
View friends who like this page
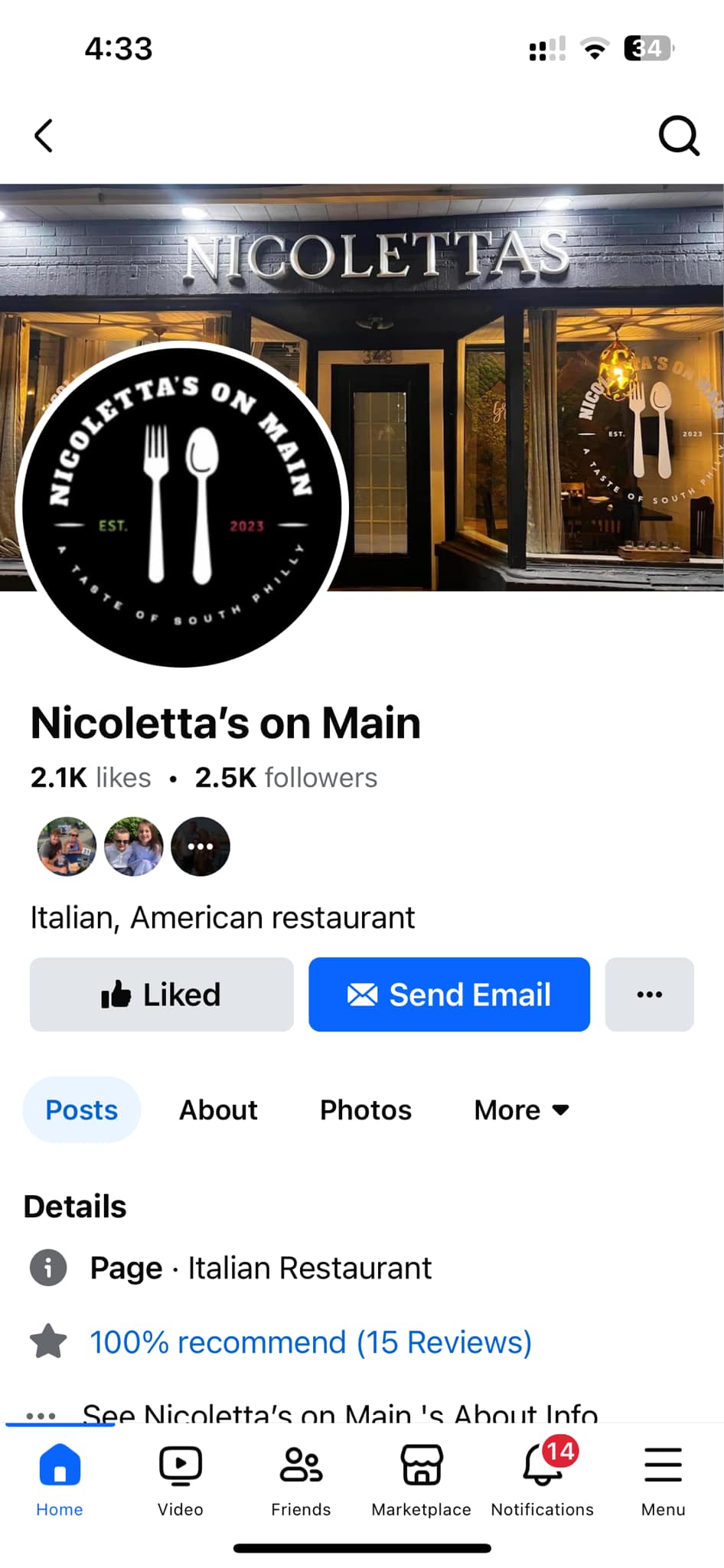(x=133, y=846)
